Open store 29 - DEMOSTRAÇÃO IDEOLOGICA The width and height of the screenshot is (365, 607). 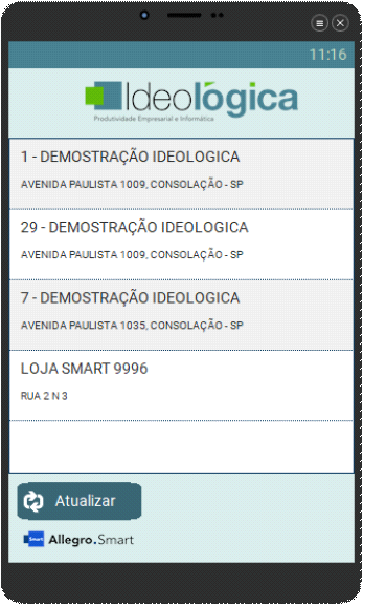pos(181,244)
